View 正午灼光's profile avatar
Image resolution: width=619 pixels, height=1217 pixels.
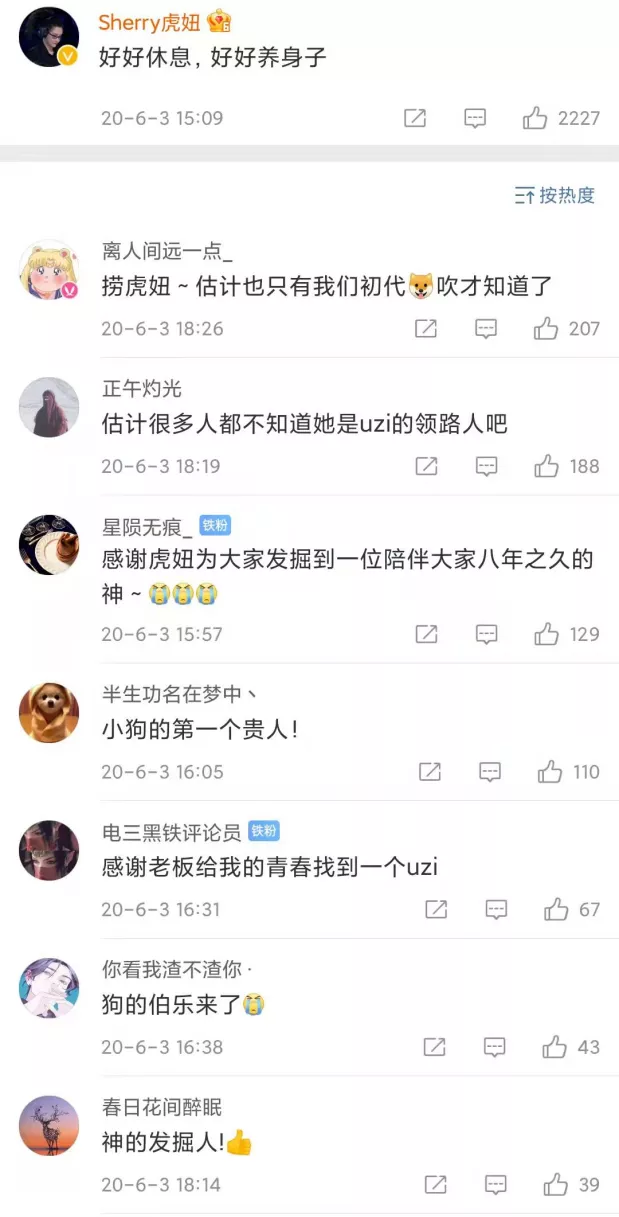pos(49,407)
